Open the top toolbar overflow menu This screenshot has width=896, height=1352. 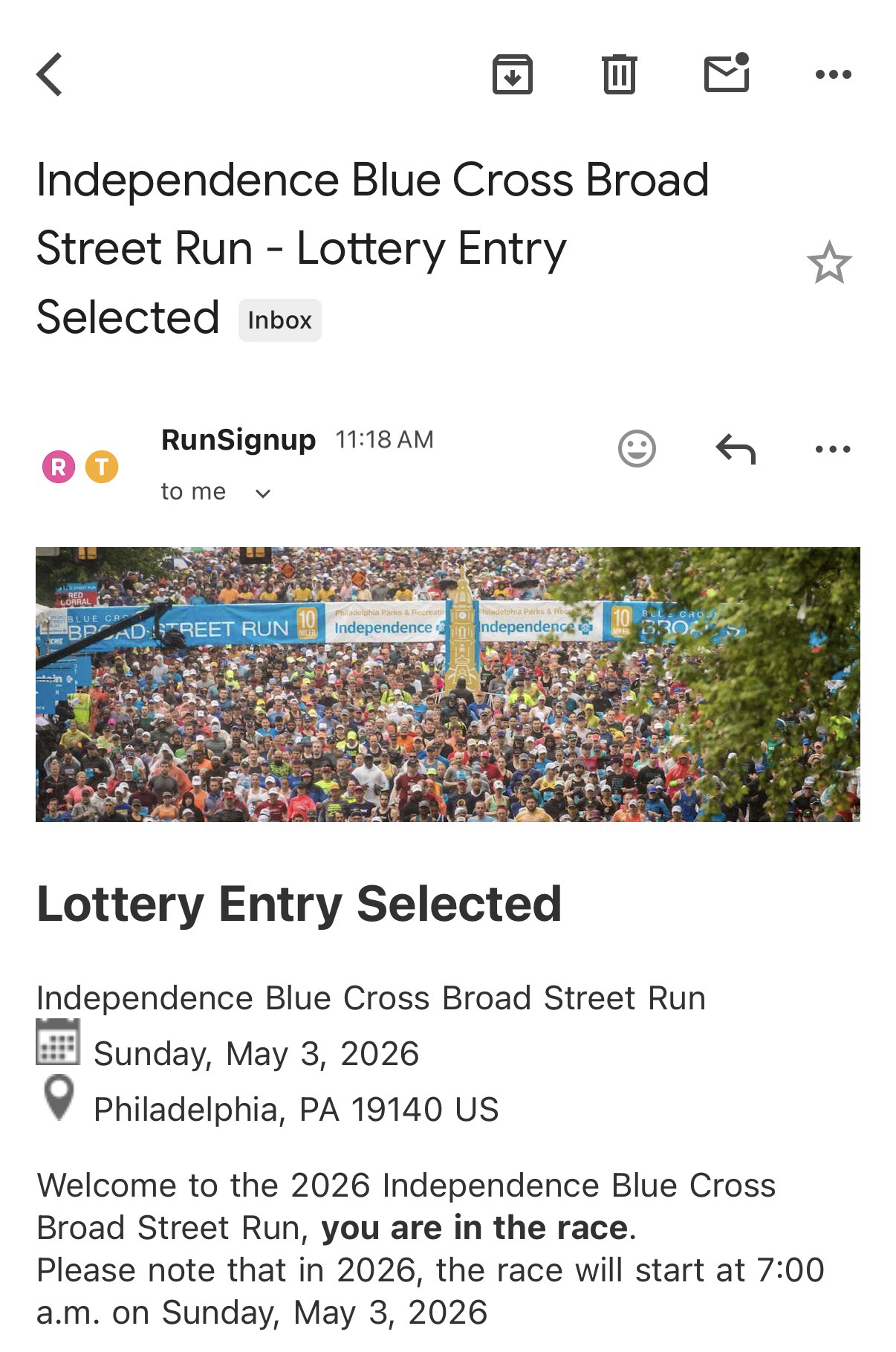(833, 74)
